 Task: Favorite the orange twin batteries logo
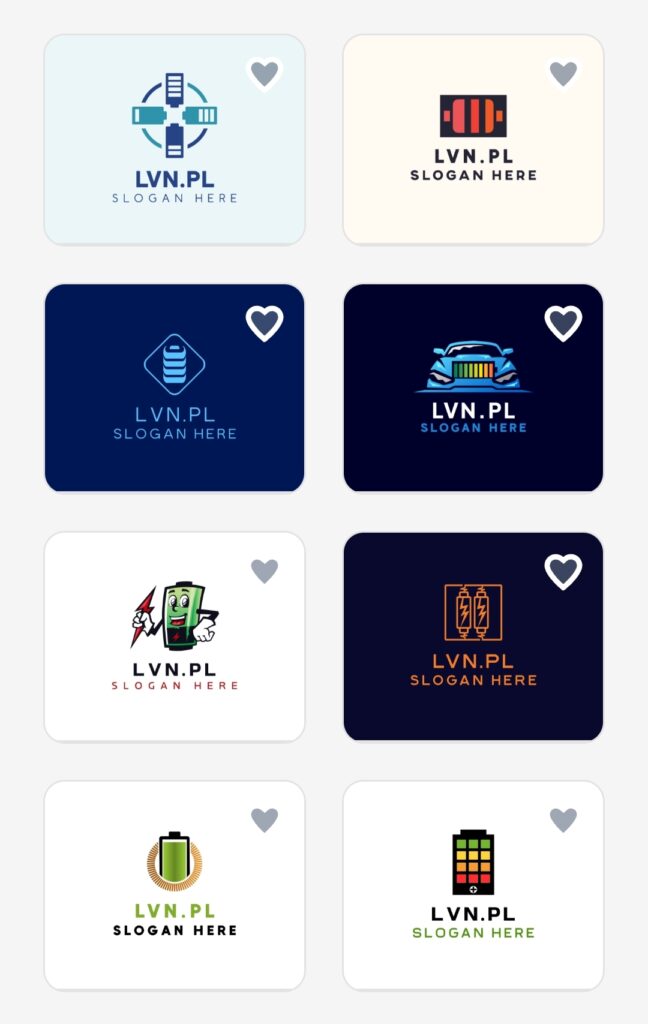coord(563,571)
